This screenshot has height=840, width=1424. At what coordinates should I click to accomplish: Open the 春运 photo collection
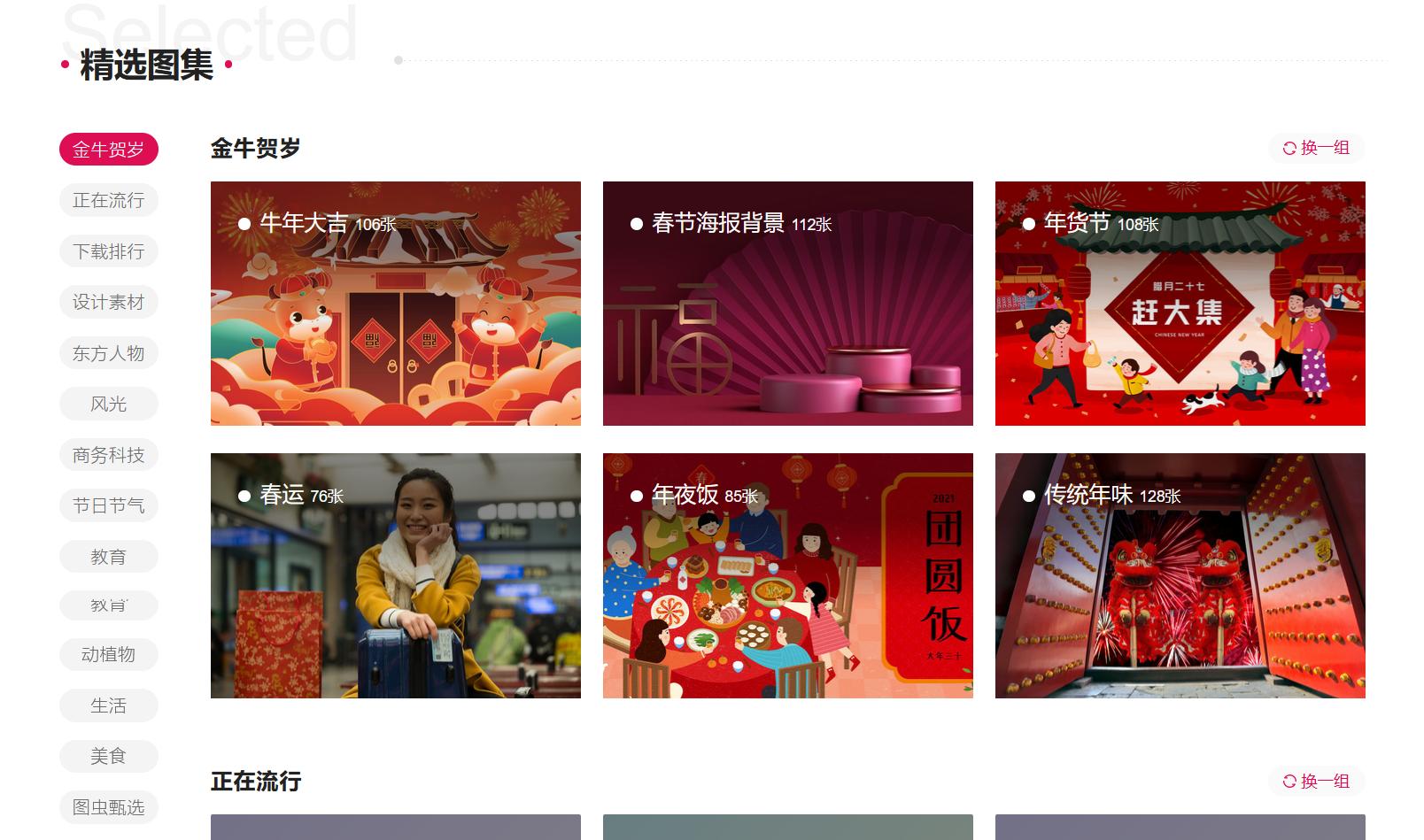click(x=395, y=575)
